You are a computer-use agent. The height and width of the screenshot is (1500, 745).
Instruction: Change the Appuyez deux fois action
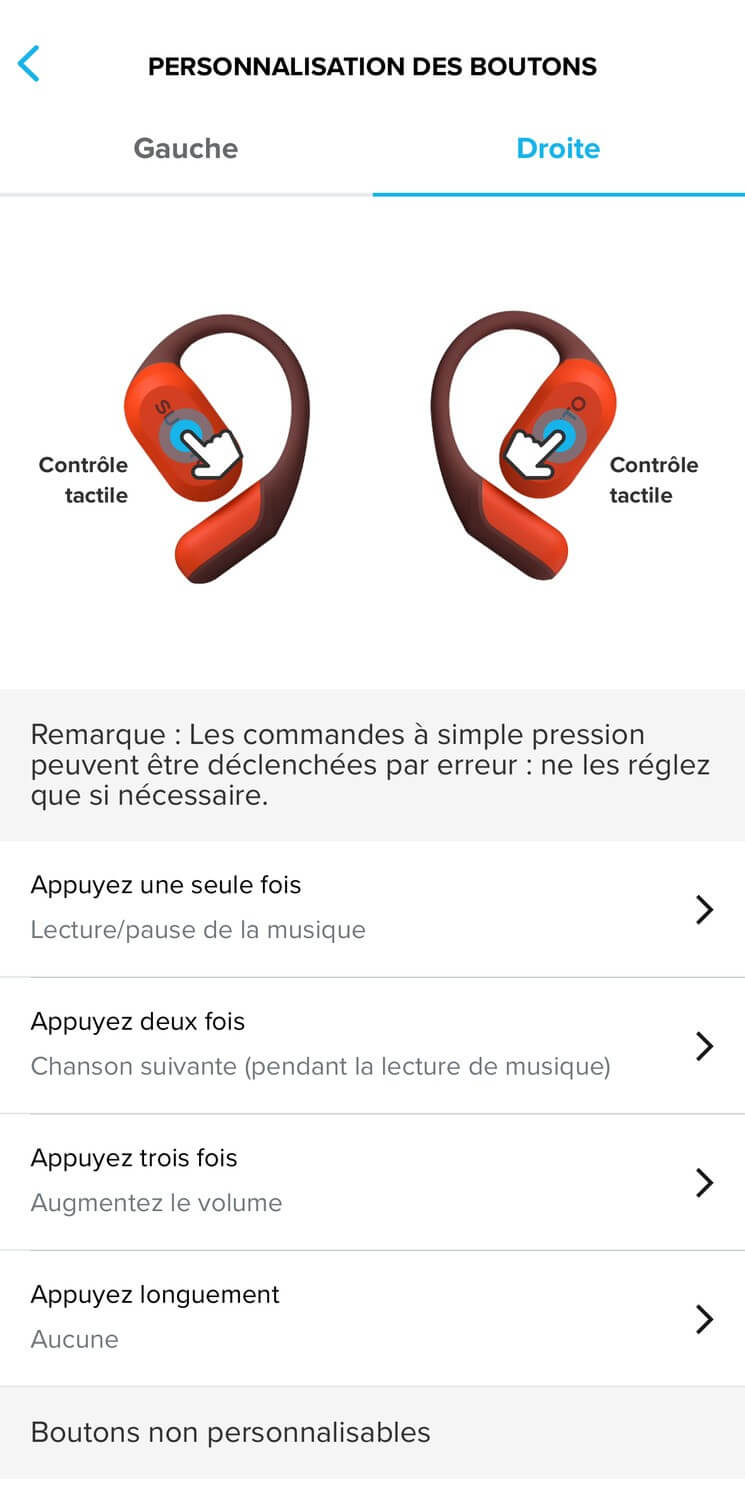[x=372, y=1045]
